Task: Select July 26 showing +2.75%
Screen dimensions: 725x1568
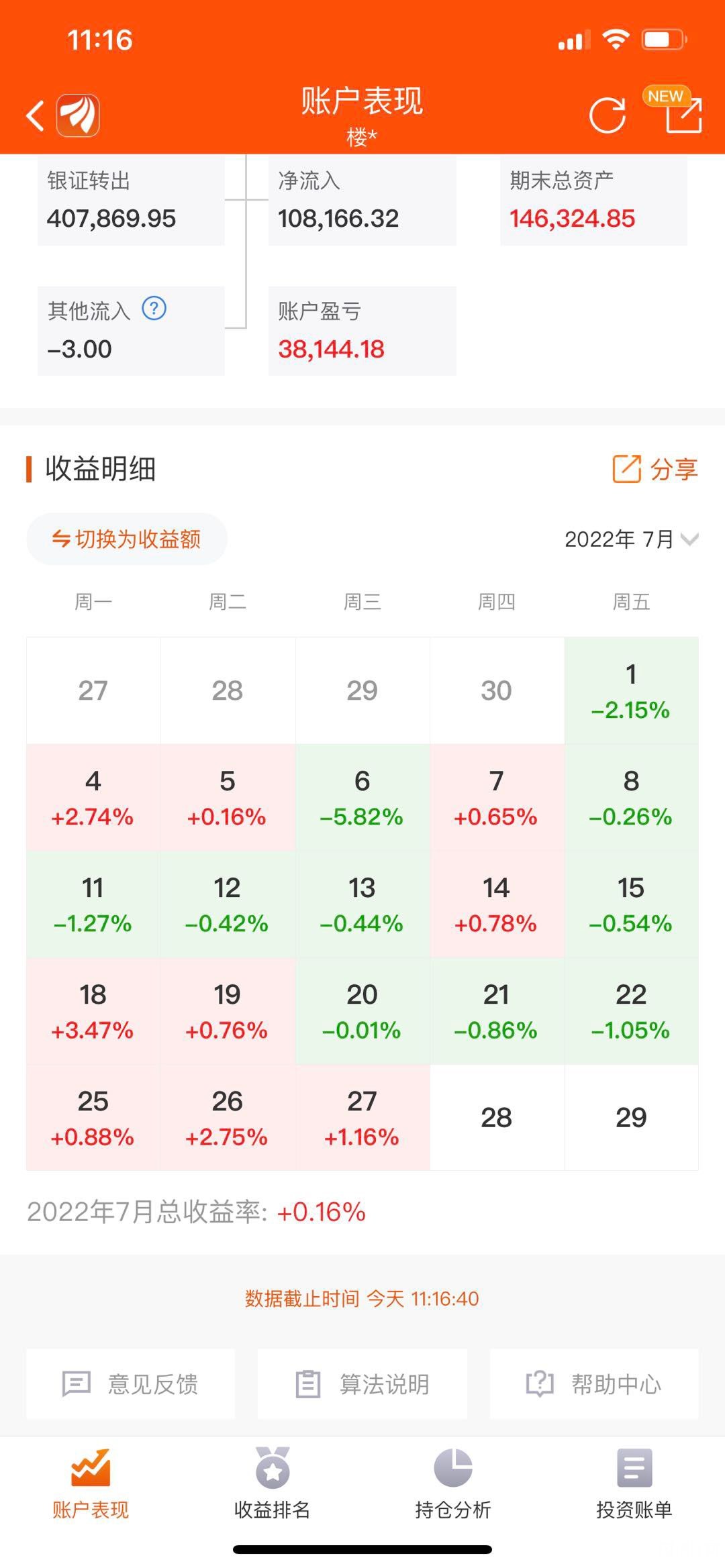Action: [x=228, y=1118]
